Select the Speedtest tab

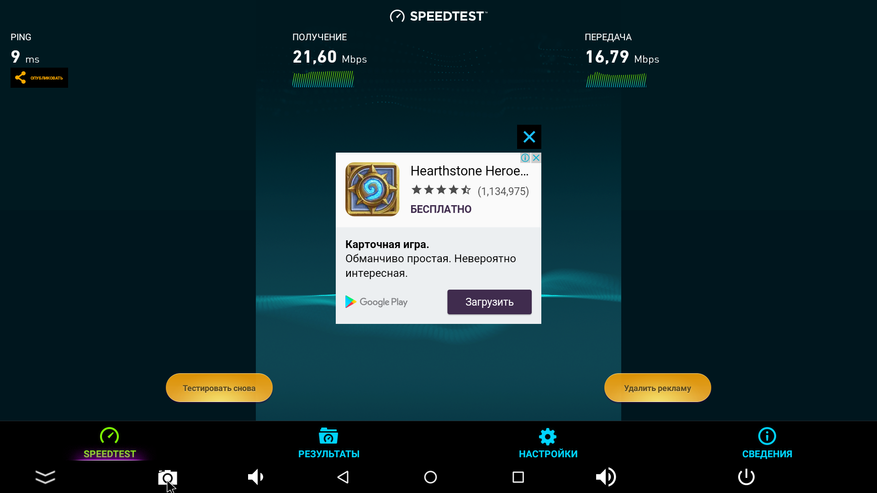click(109, 443)
